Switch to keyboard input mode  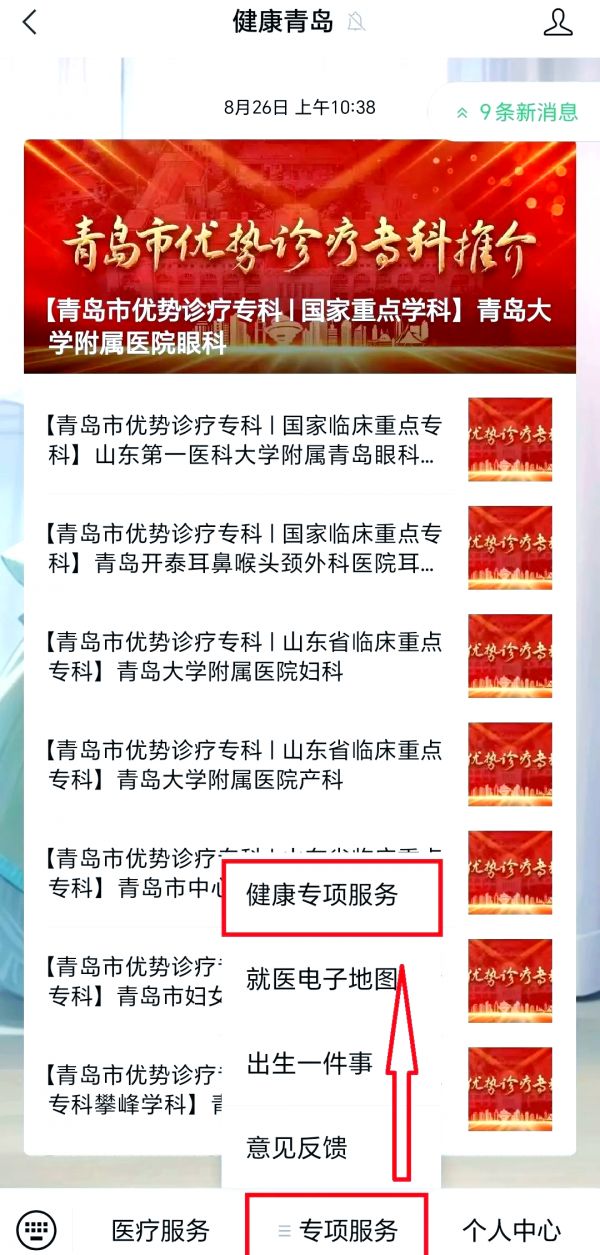[37, 1229]
